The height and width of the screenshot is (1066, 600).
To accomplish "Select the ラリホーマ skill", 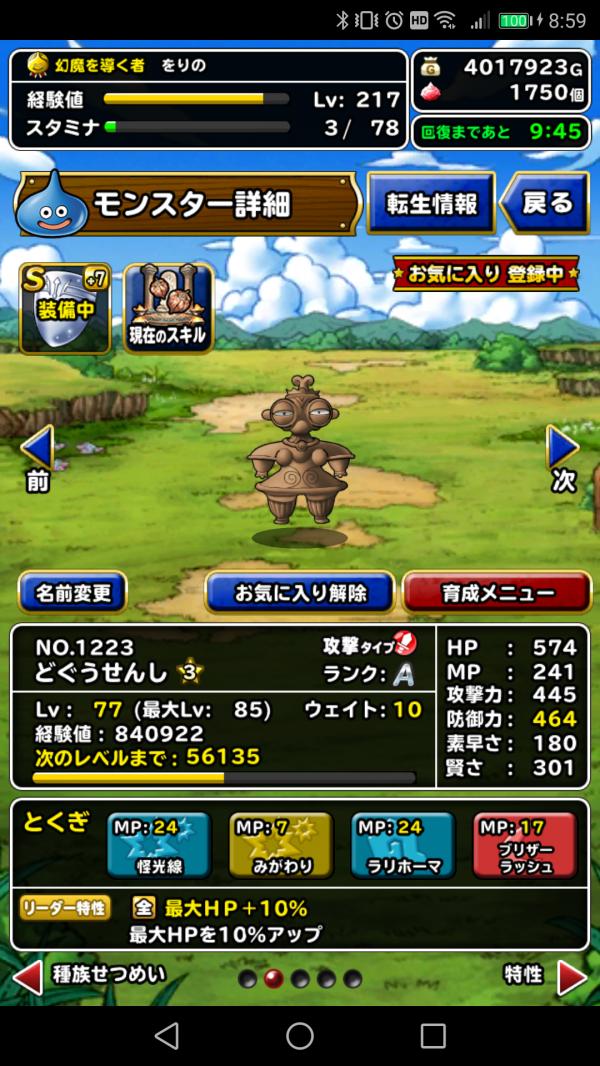I will point(403,845).
